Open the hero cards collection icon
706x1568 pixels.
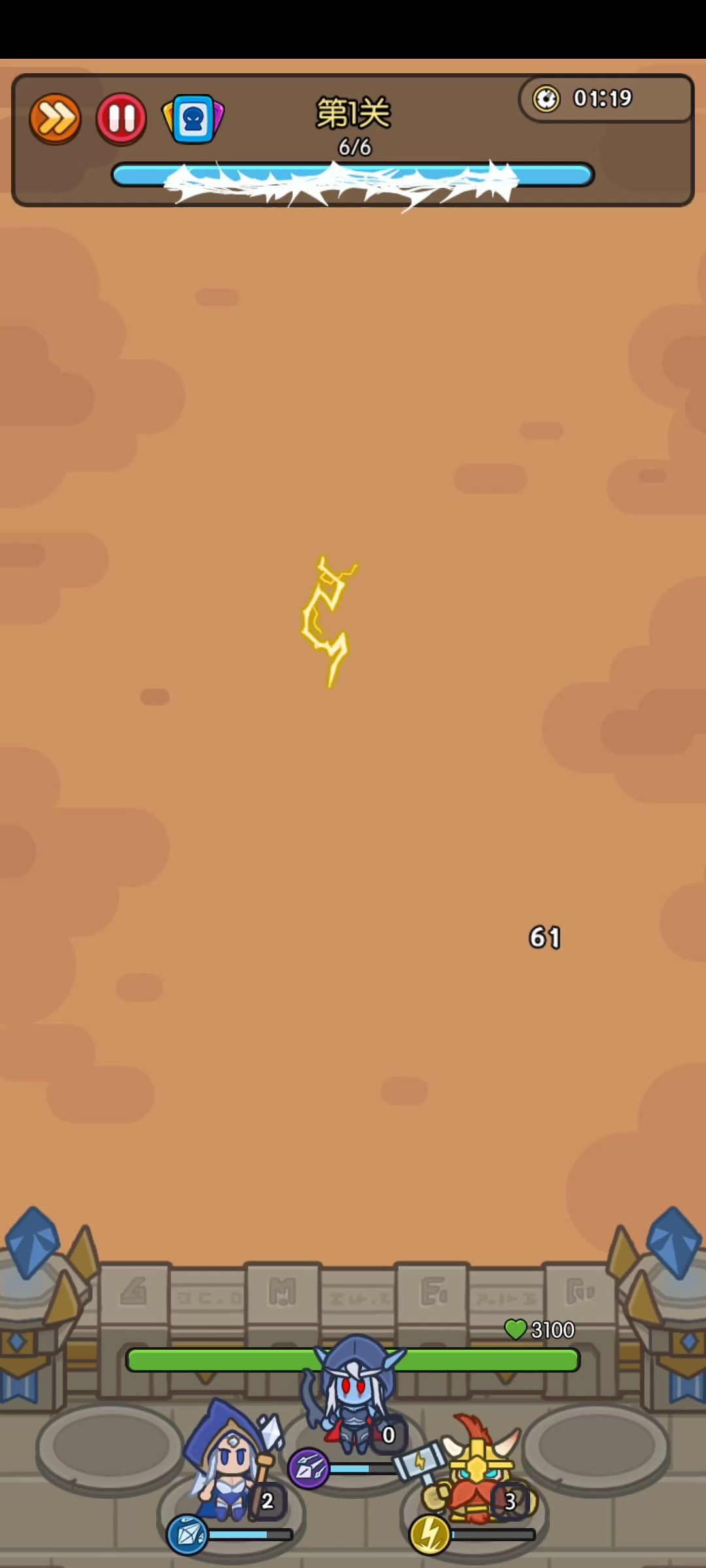(x=193, y=120)
